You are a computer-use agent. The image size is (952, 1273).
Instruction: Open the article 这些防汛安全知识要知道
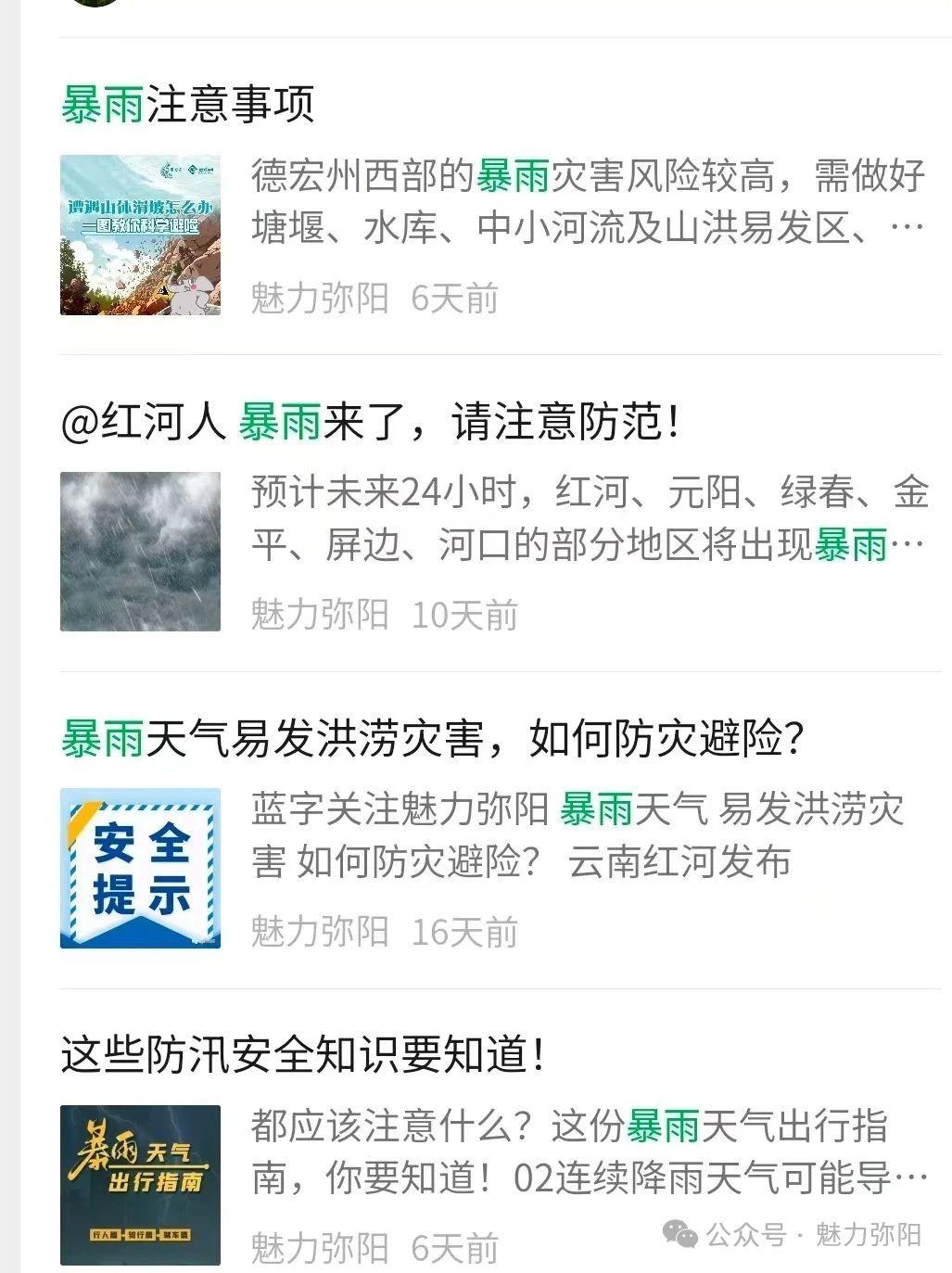coord(302,1055)
